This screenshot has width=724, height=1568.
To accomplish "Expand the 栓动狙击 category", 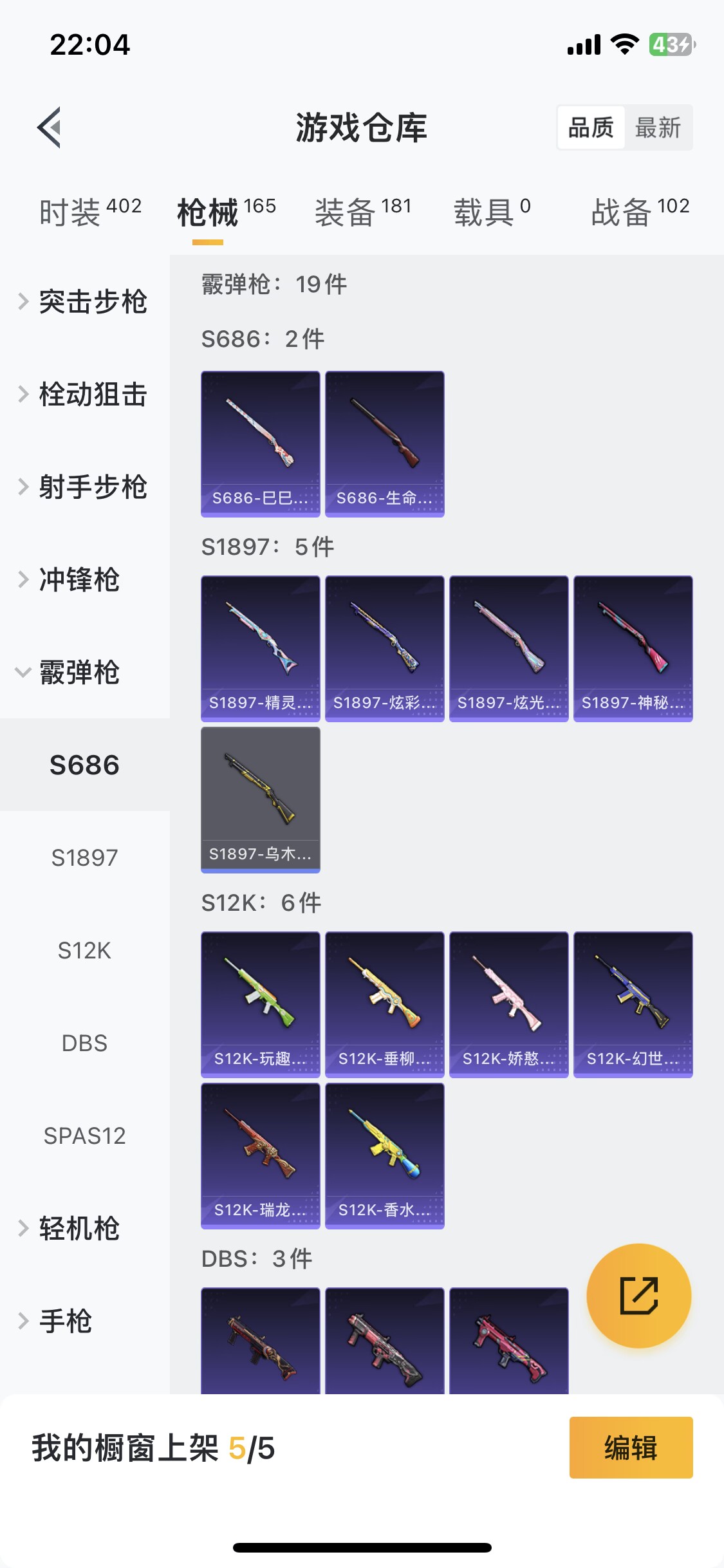I will coord(85,394).
